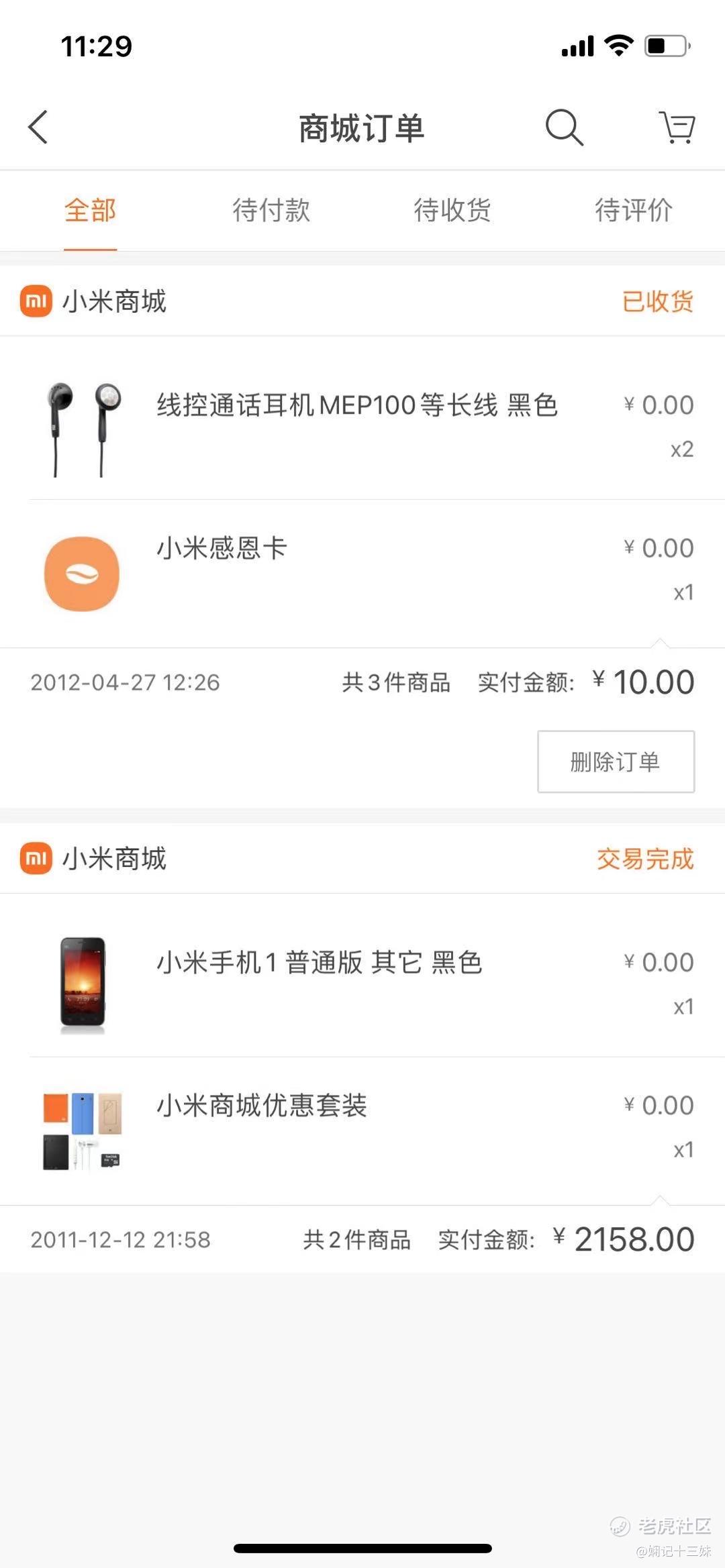Switch to the 待评价 tab
The height and width of the screenshot is (1568, 725).
pyautogui.click(x=633, y=211)
